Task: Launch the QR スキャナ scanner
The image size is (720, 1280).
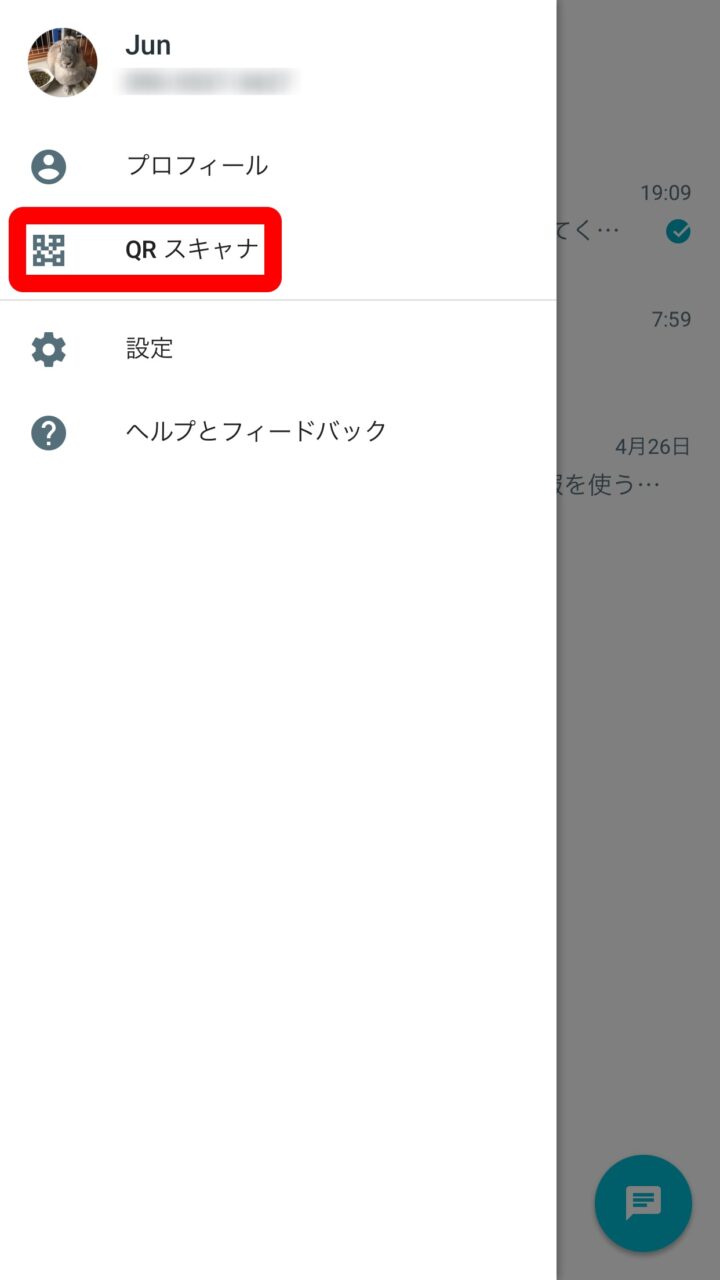Action: pos(191,250)
